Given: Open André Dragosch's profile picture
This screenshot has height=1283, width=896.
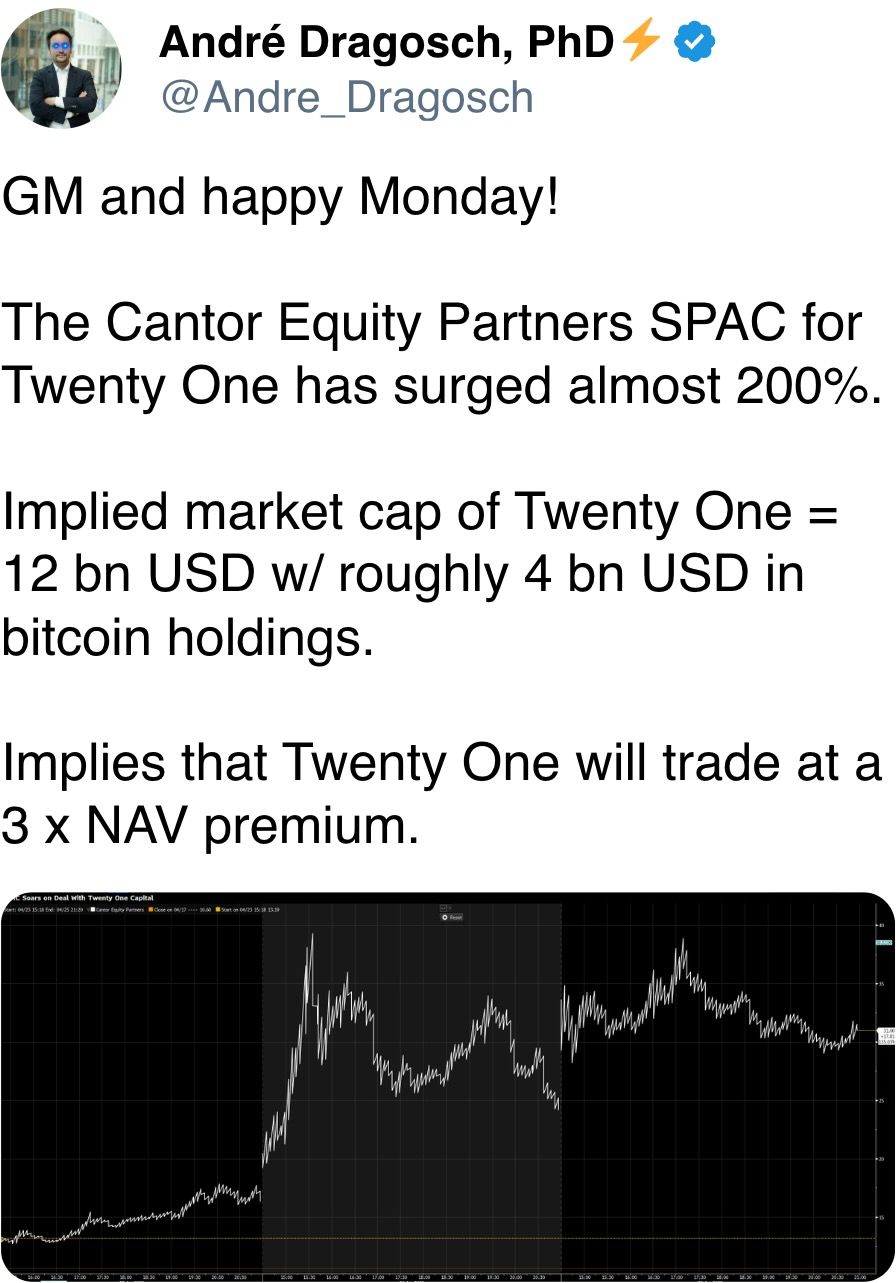Looking at the screenshot, I should tap(62, 69).
